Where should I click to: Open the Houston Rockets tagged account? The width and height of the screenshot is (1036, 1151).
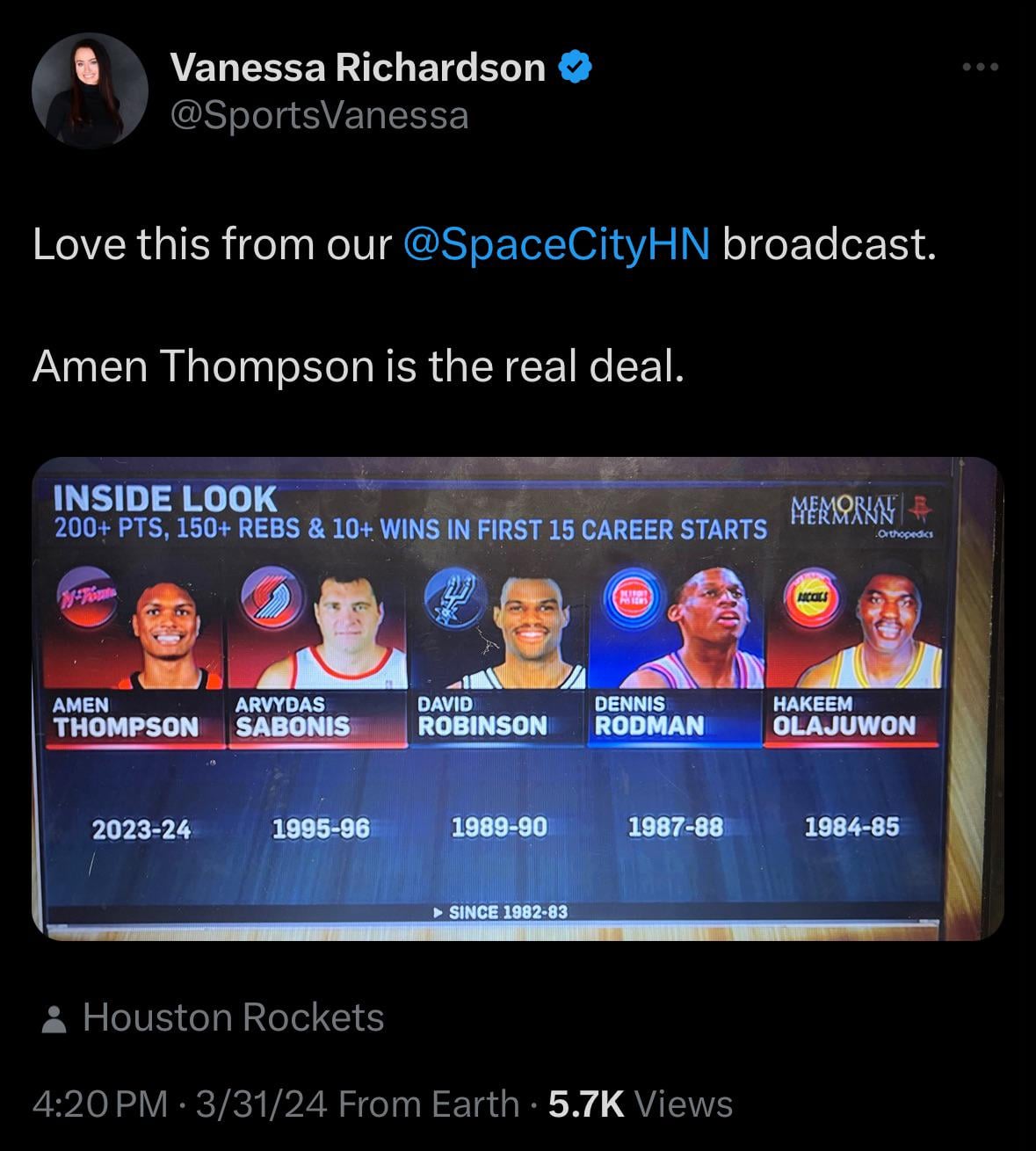click(233, 1017)
